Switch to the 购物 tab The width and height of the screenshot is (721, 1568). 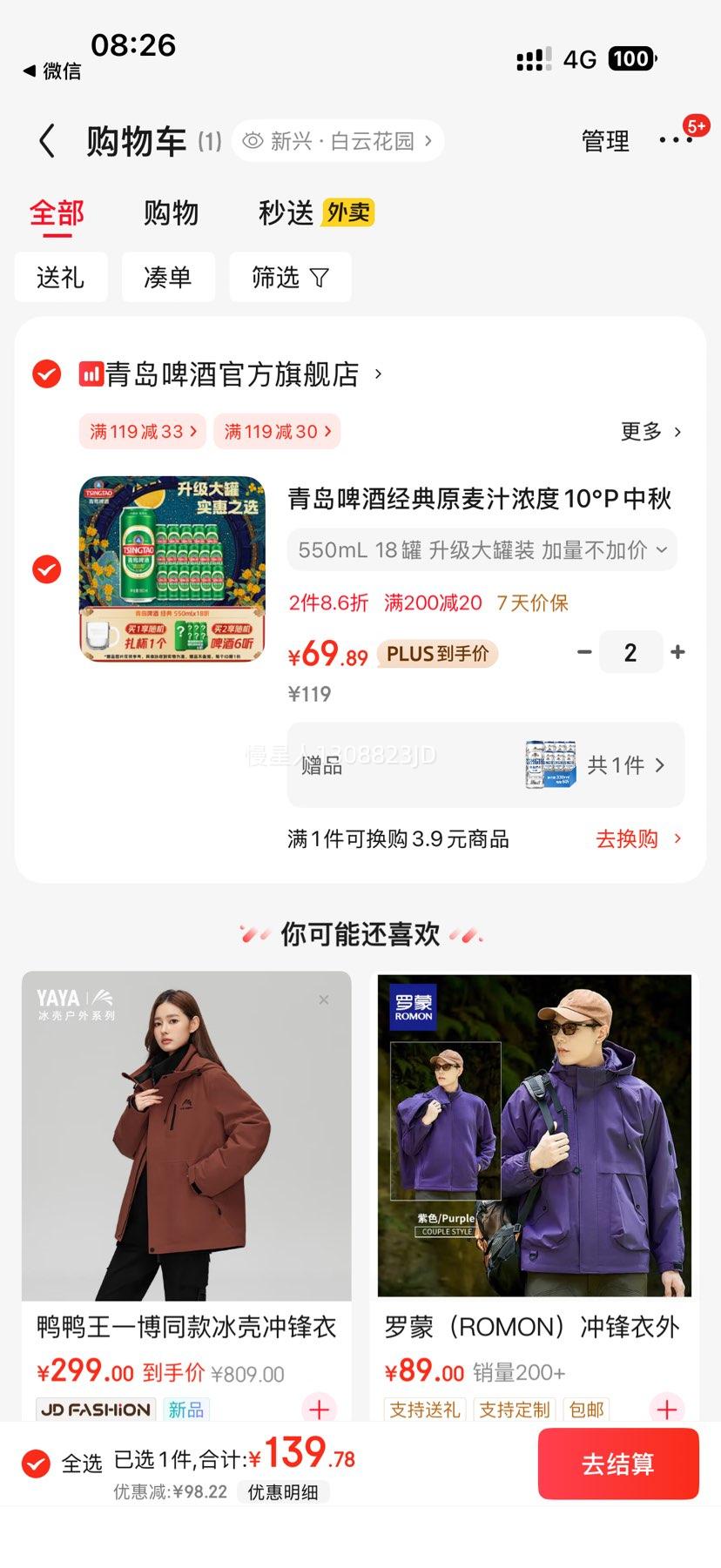(x=171, y=213)
